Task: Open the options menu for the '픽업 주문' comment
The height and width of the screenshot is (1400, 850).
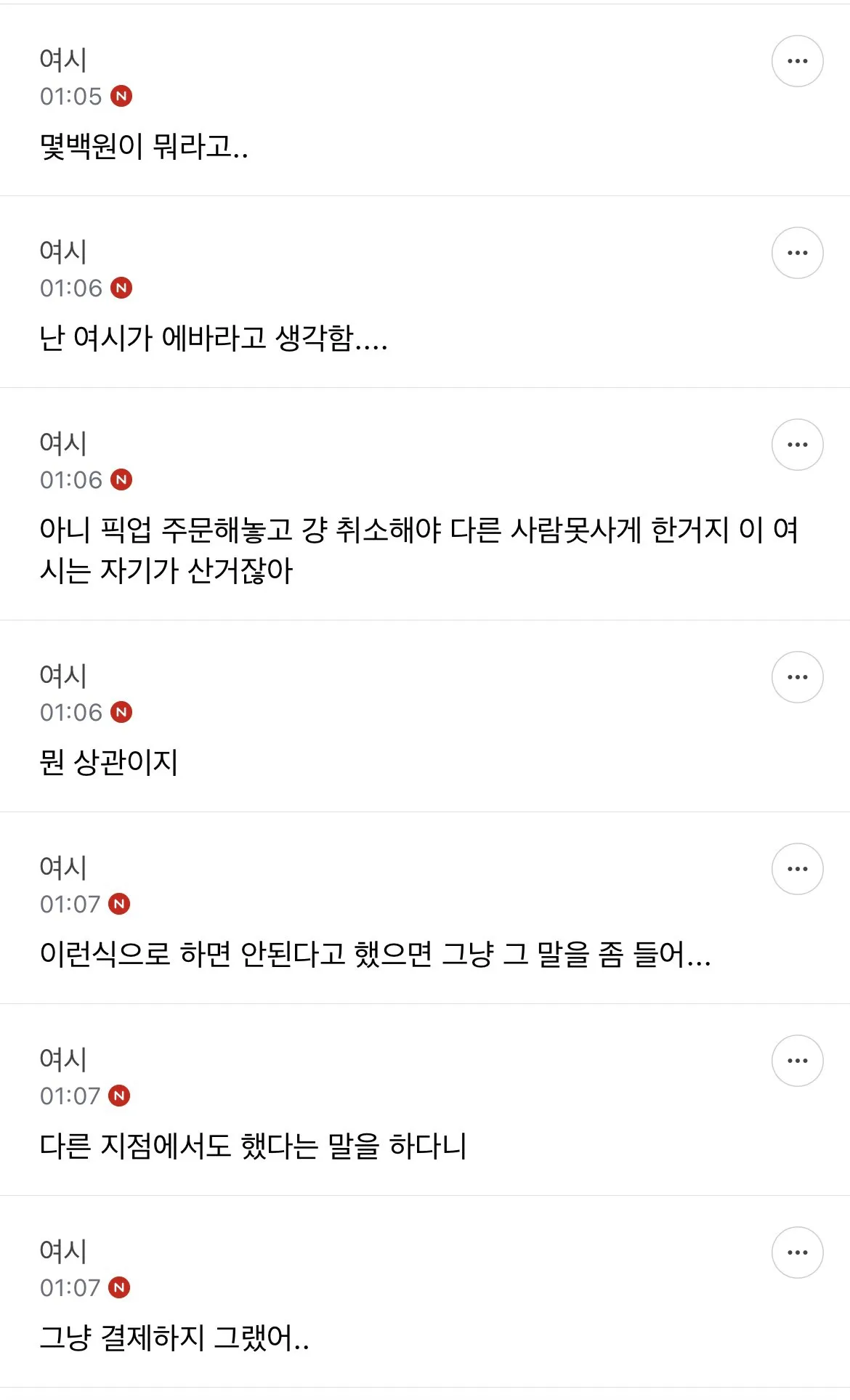Action: [x=797, y=444]
